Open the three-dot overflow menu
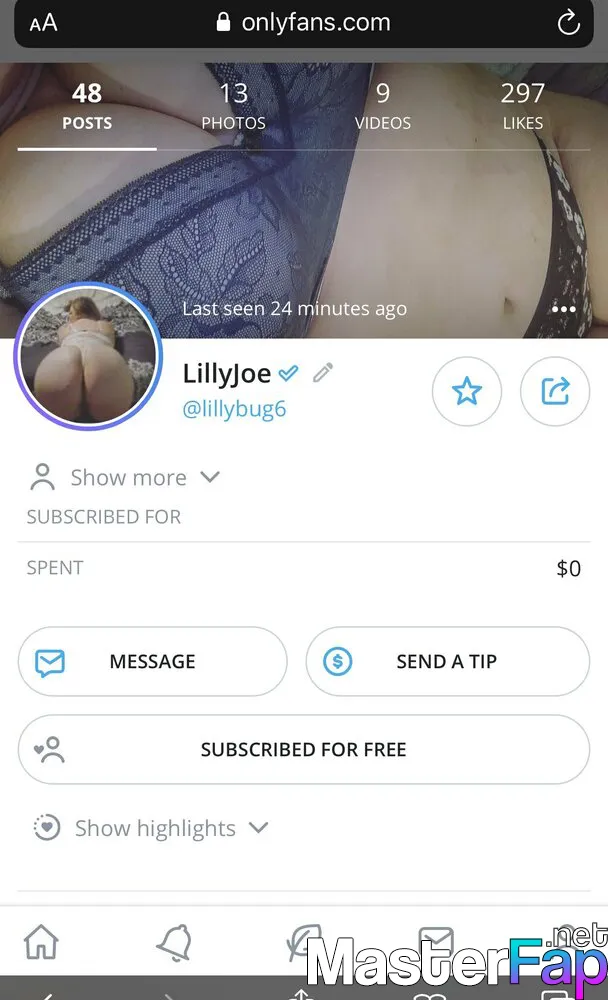The image size is (608, 1000). [x=564, y=309]
